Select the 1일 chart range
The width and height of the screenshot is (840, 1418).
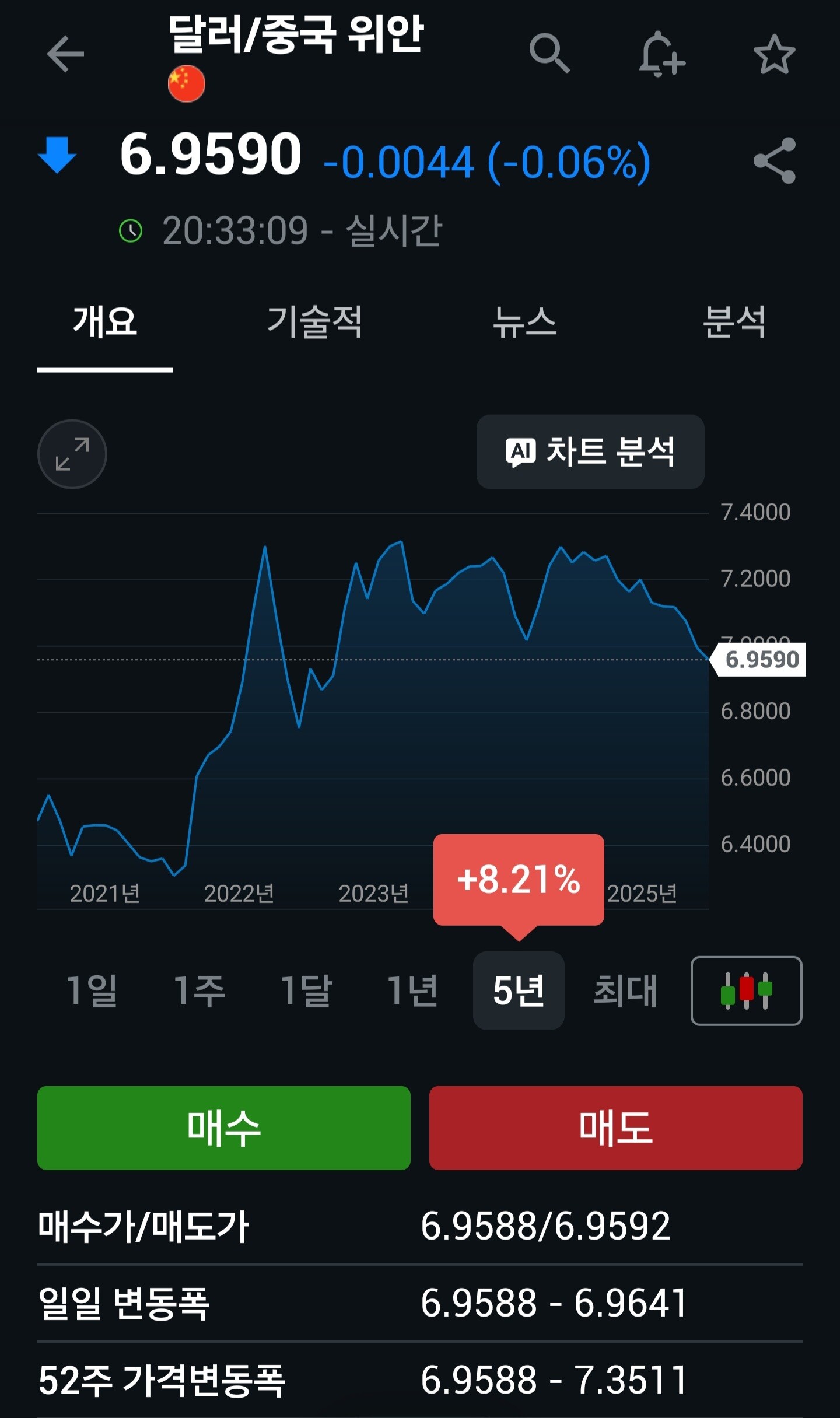click(x=92, y=990)
